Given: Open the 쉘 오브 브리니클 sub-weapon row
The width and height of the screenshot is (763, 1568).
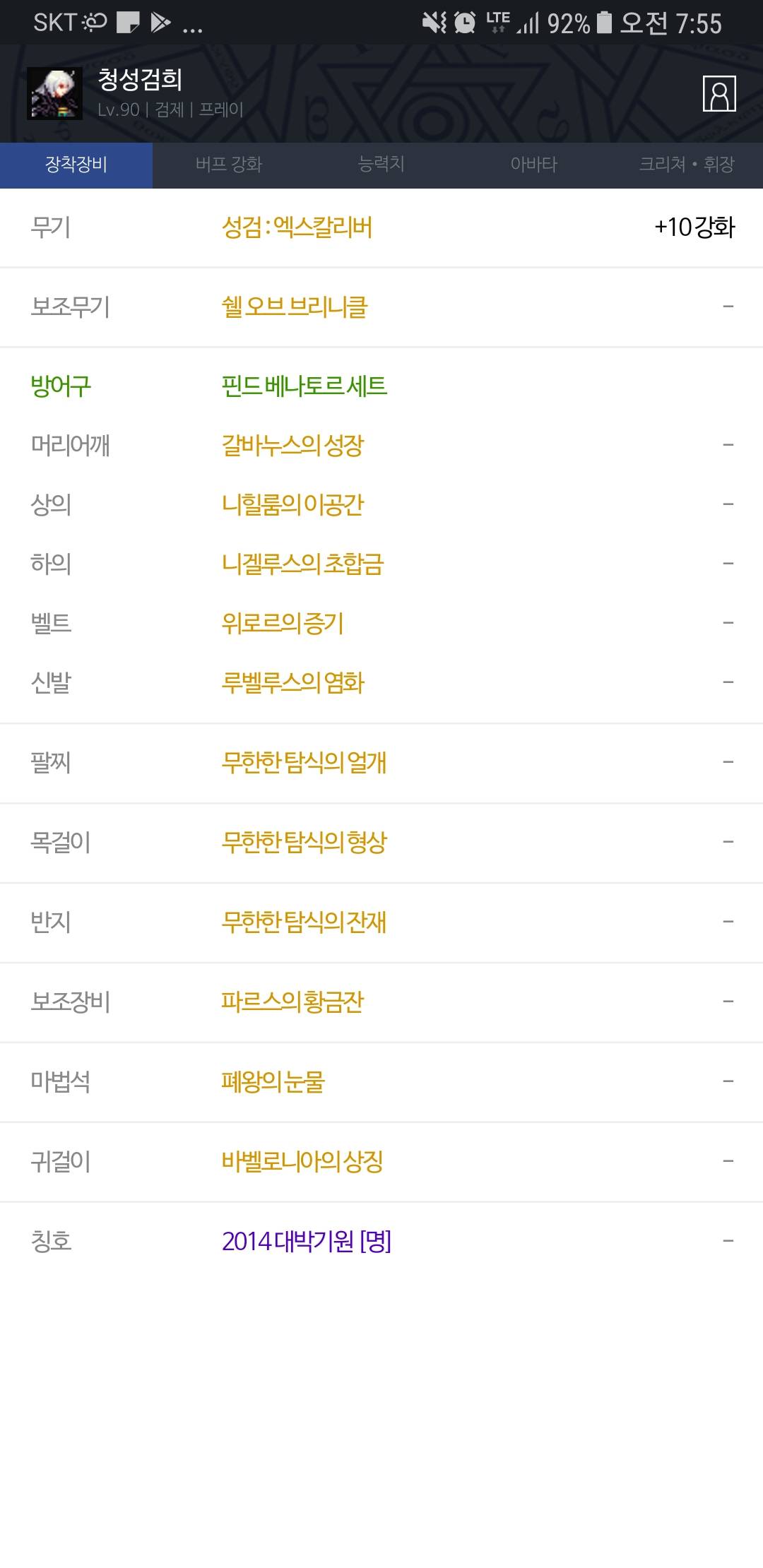Looking at the screenshot, I should point(381,307).
